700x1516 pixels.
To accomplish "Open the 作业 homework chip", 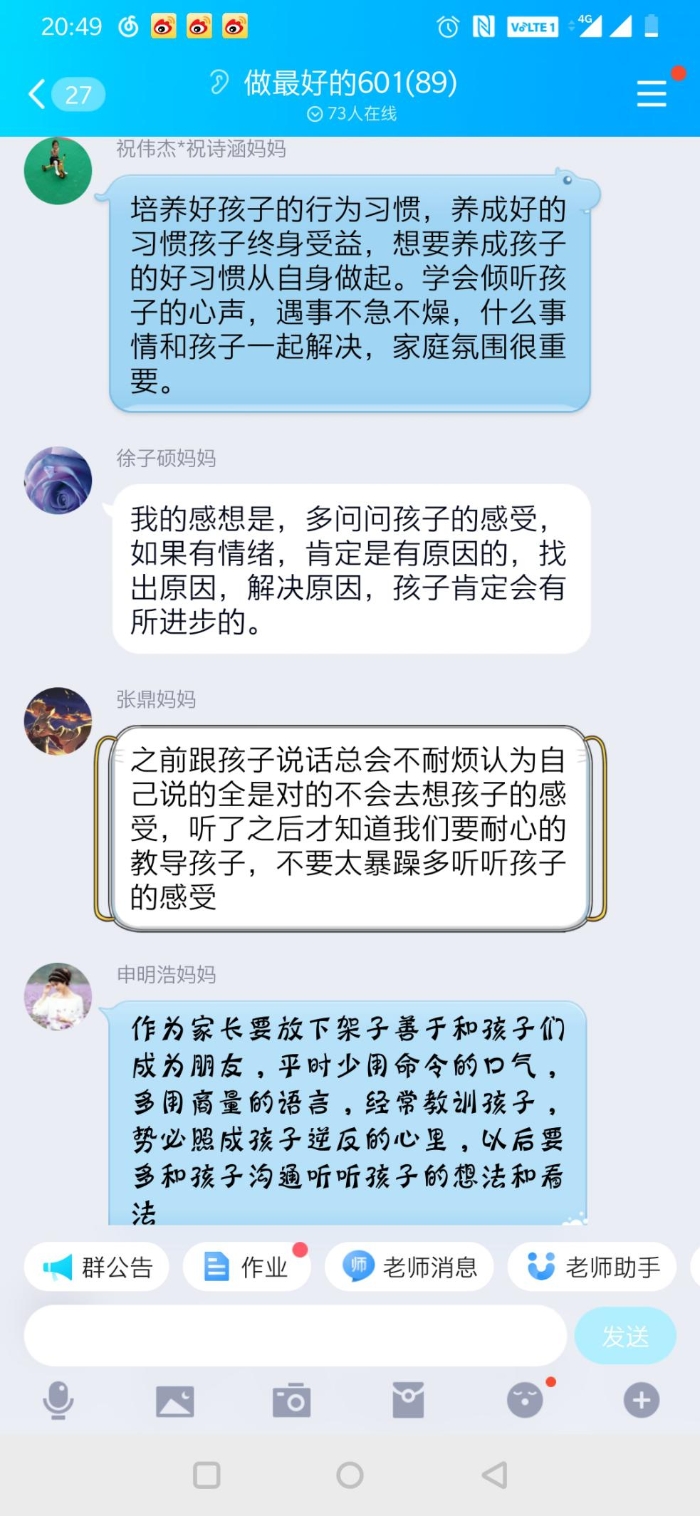I will point(246,1268).
